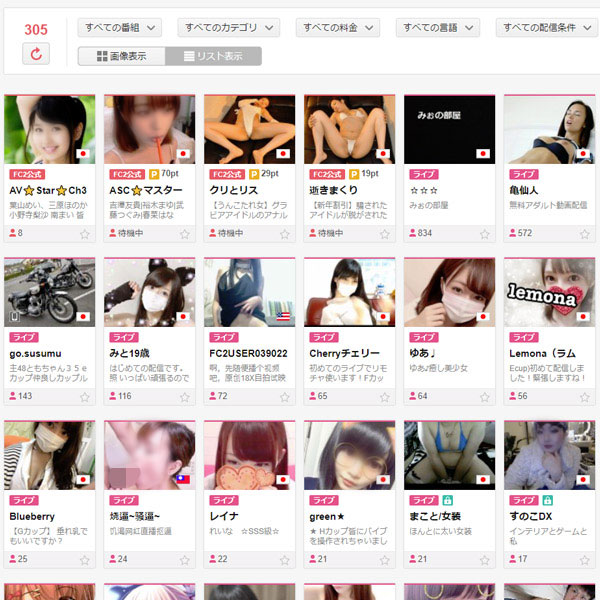Tap the star on 亀仙人 card
This screenshot has width=600, height=600.
click(585, 233)
